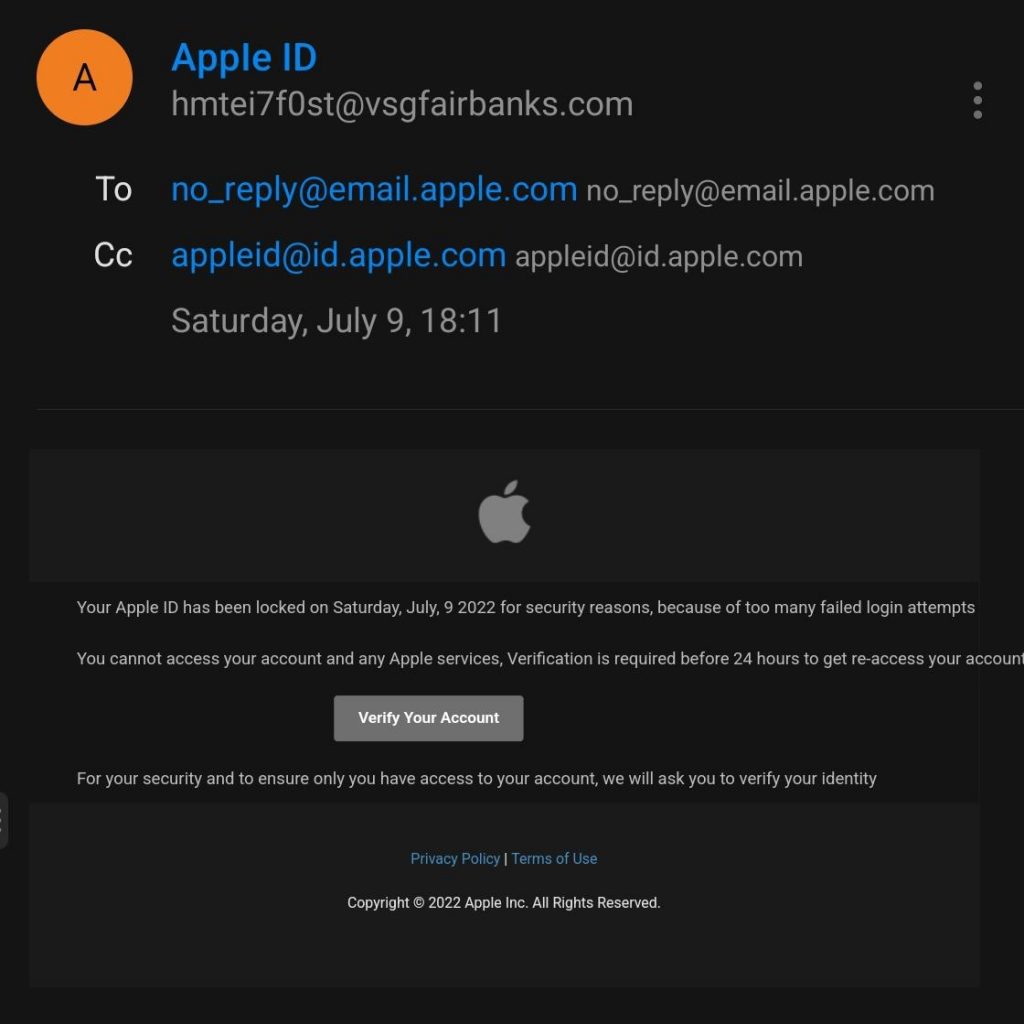Open the Terms of Use link
This screenshot has width=1024, height=1024.
[554, 858]
